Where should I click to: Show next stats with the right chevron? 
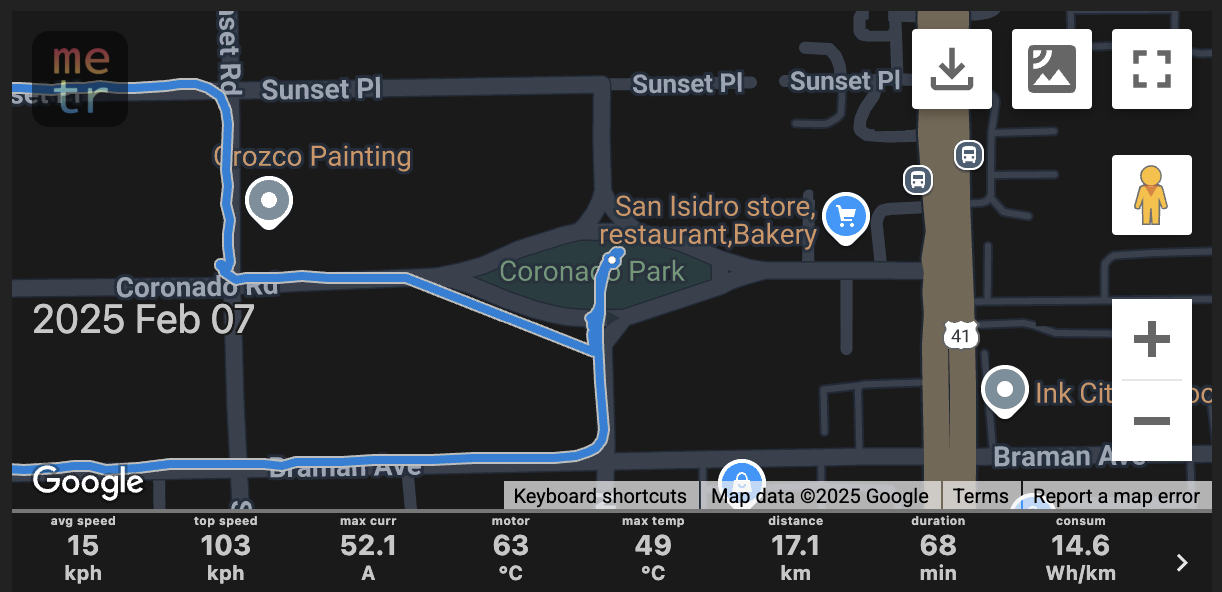1183,563
